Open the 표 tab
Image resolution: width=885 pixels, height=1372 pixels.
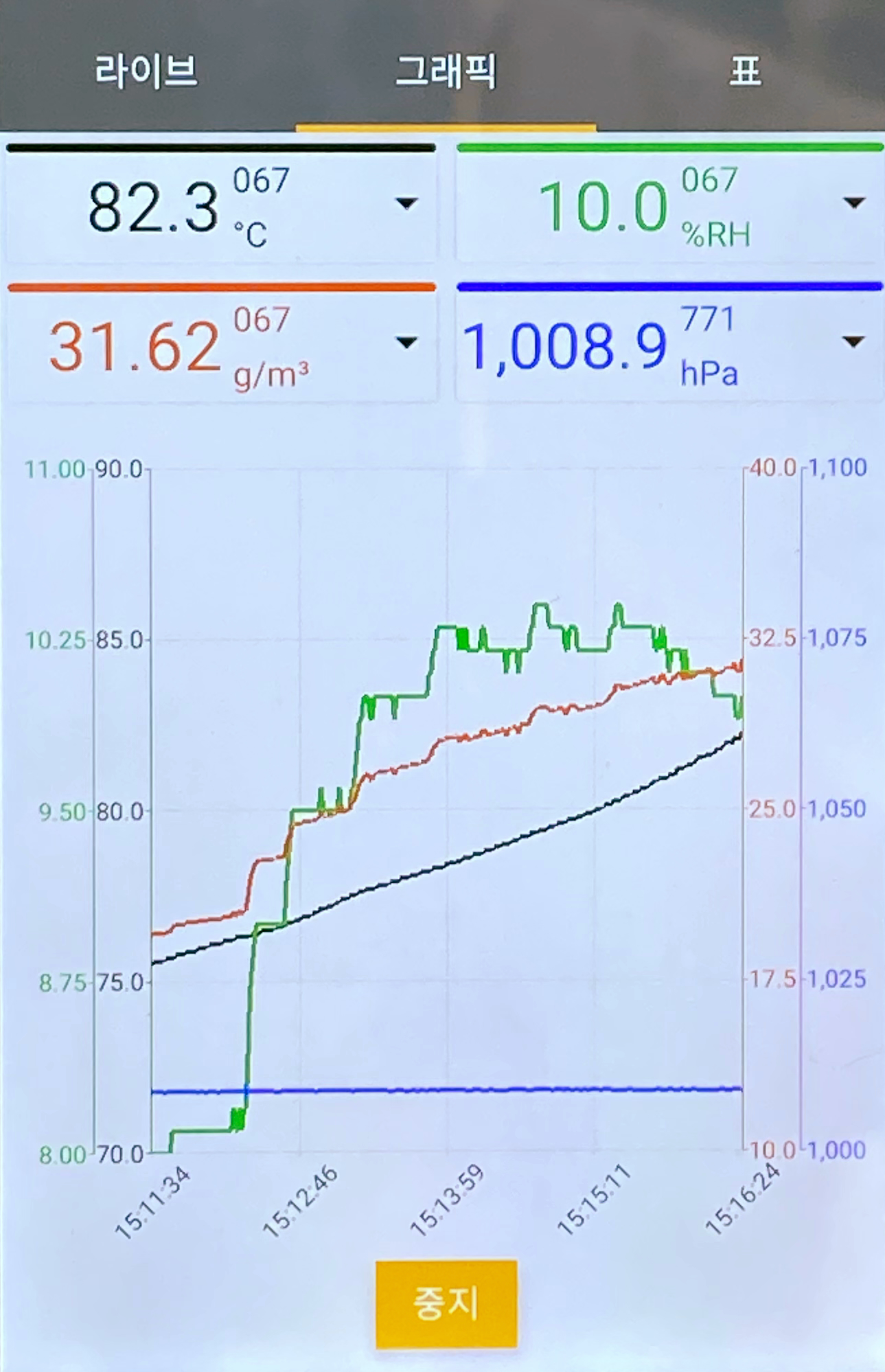(744, 71)
